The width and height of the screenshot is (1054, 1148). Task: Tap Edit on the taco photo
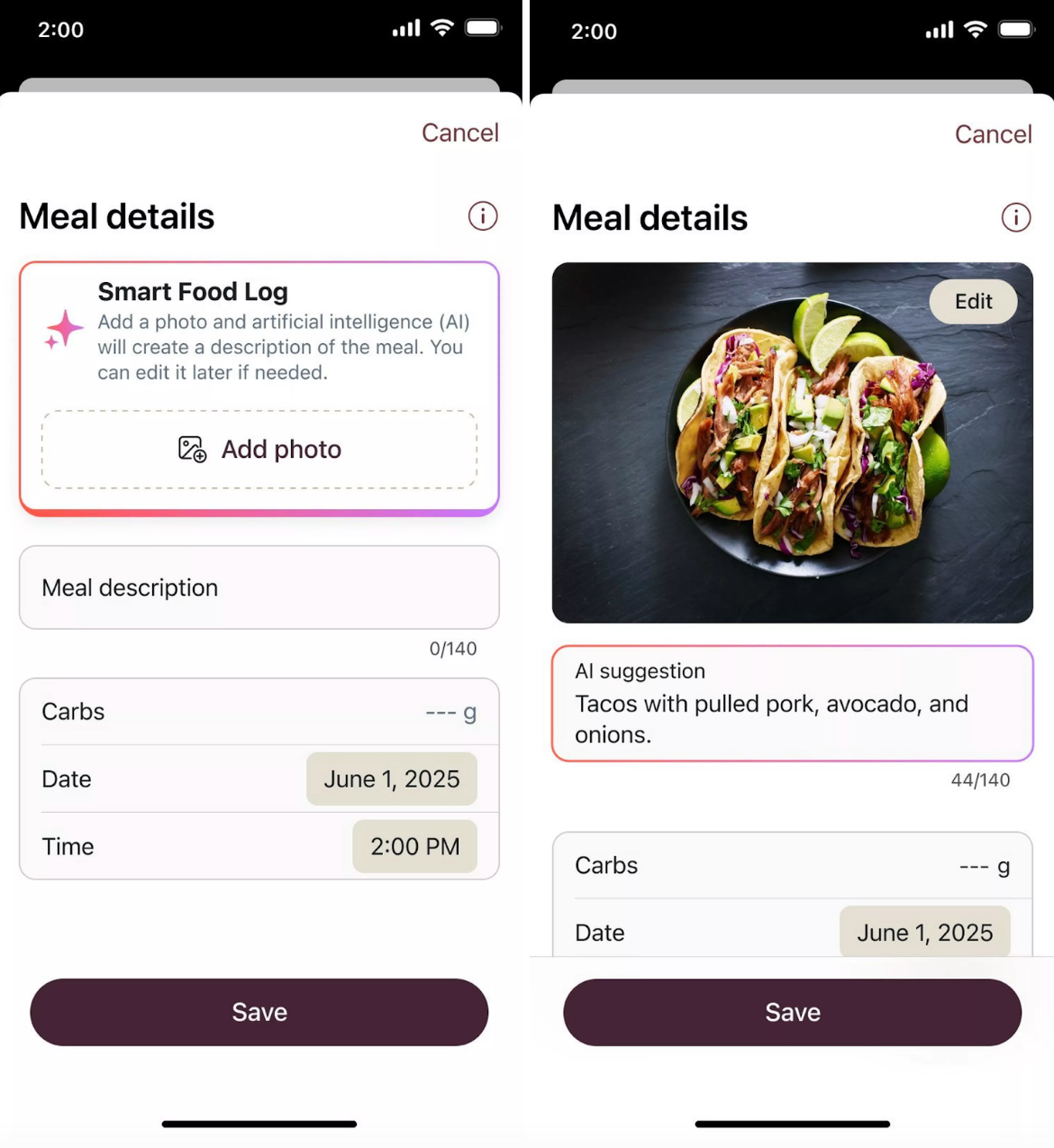click(973, 302)
